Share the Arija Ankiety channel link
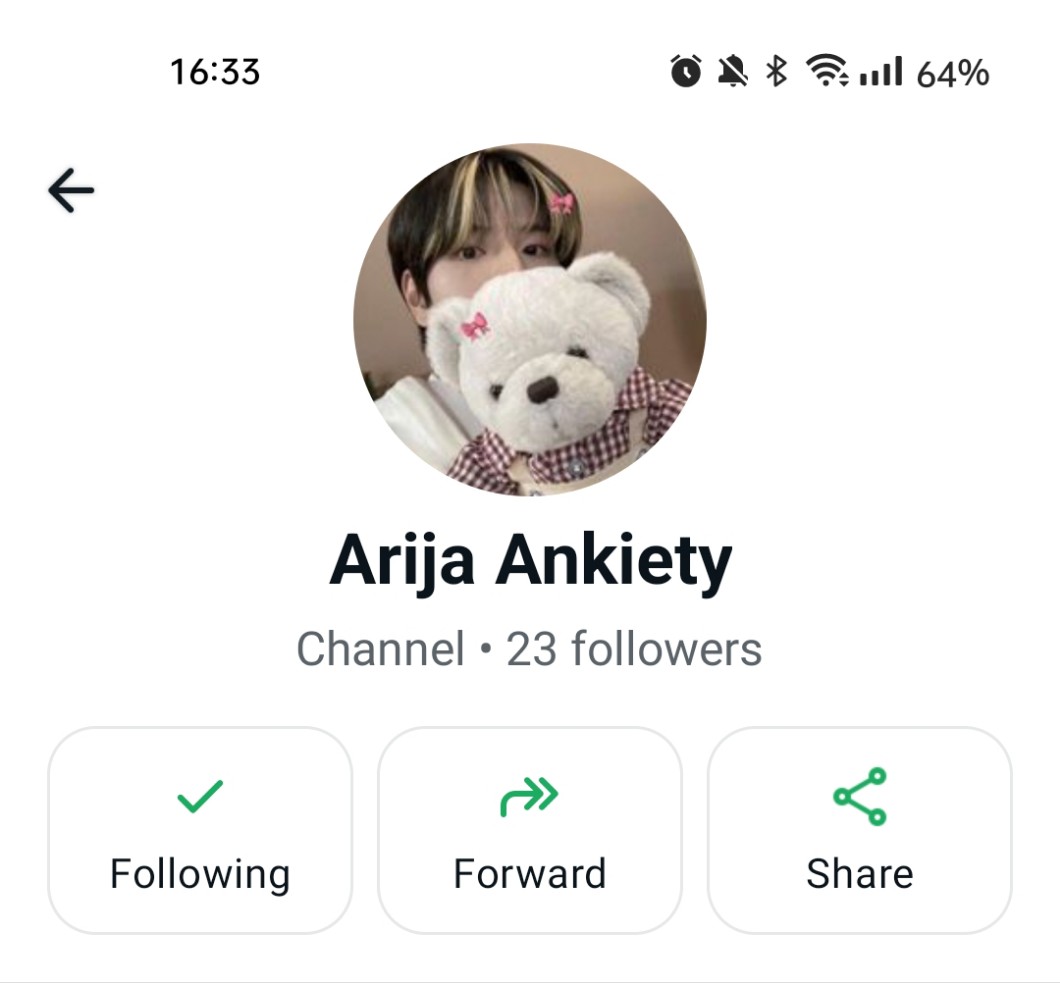 (x=860, y=830)
